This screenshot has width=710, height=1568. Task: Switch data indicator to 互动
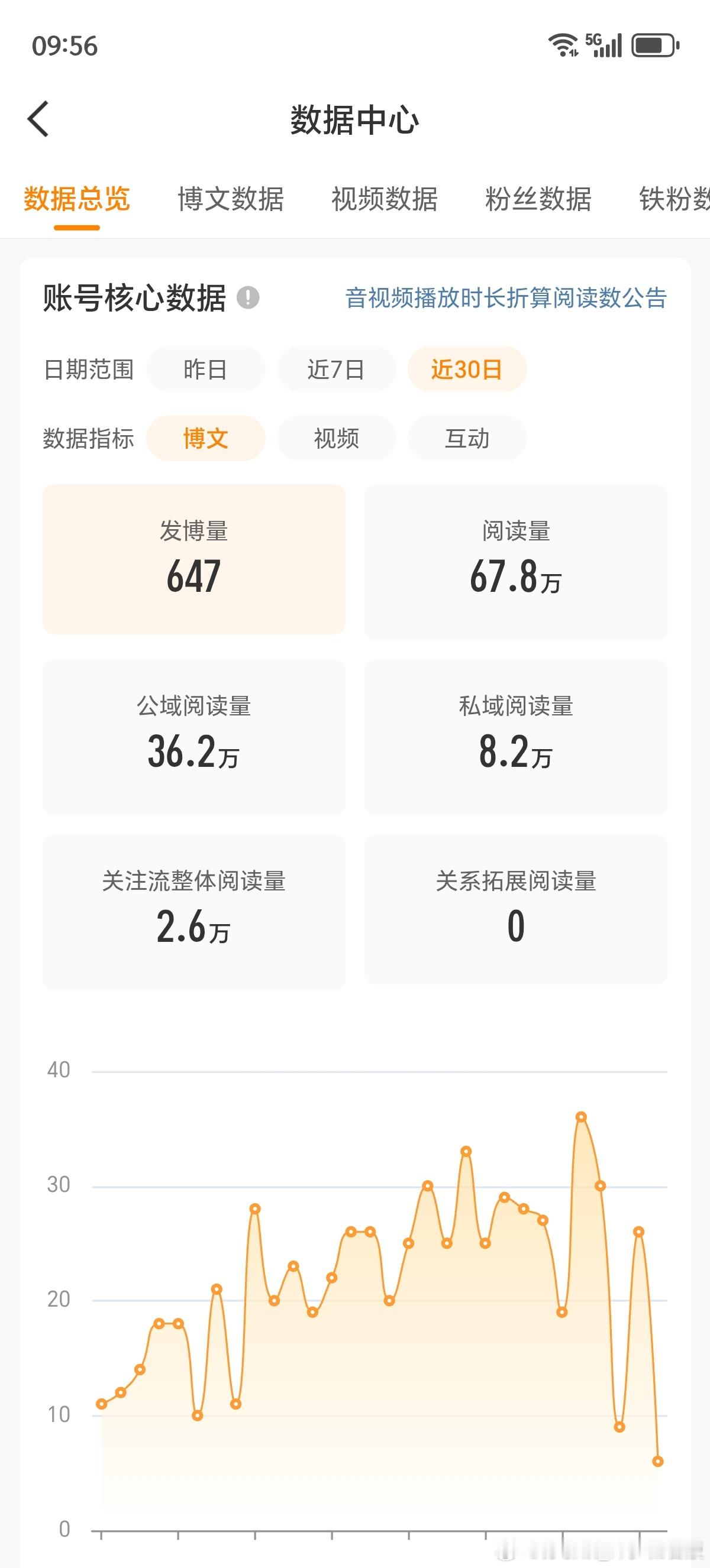click(x=467, y=438)
